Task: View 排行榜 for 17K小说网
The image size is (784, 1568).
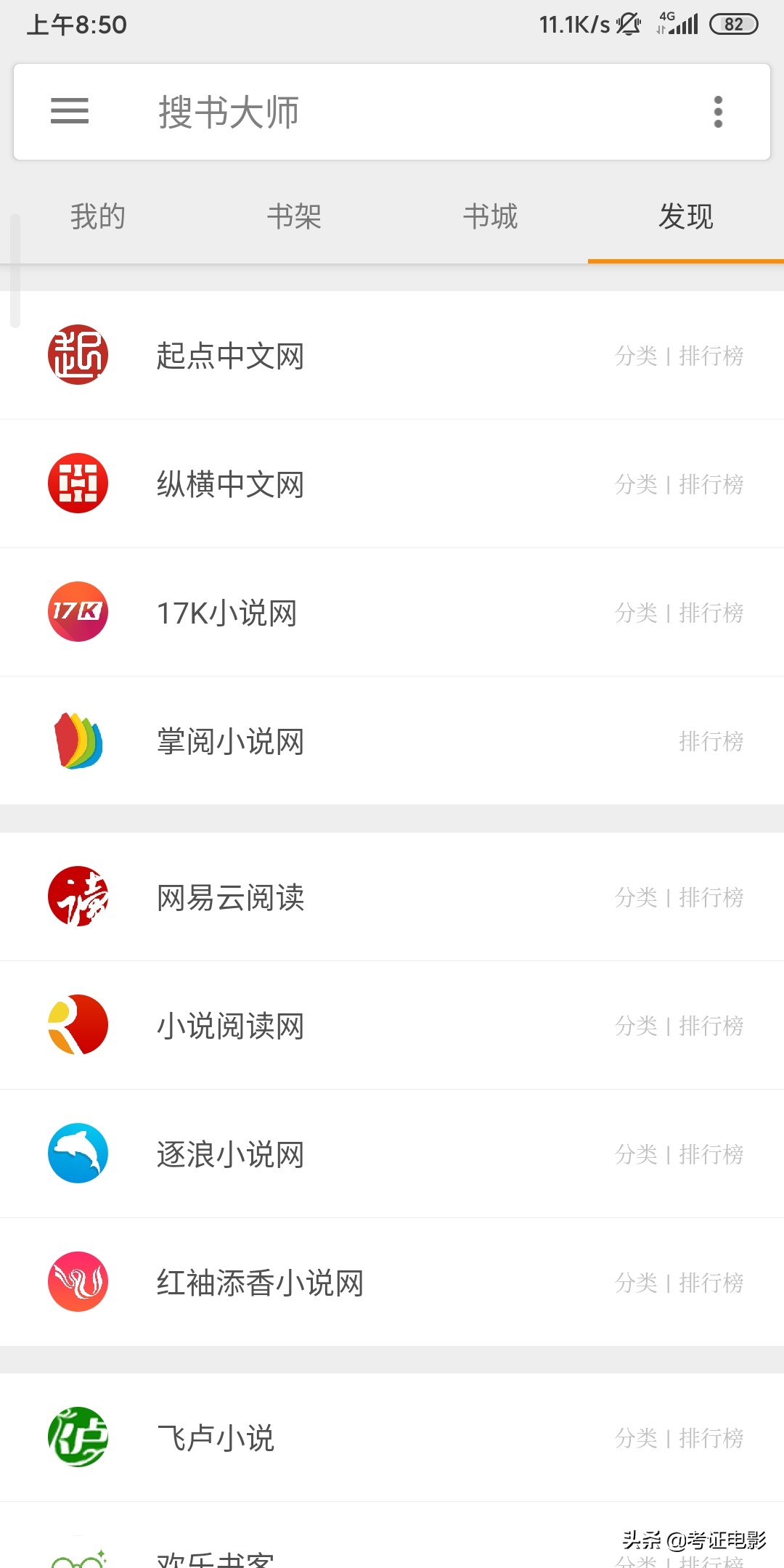Action: pyautogui.click(x=711, y=613)
